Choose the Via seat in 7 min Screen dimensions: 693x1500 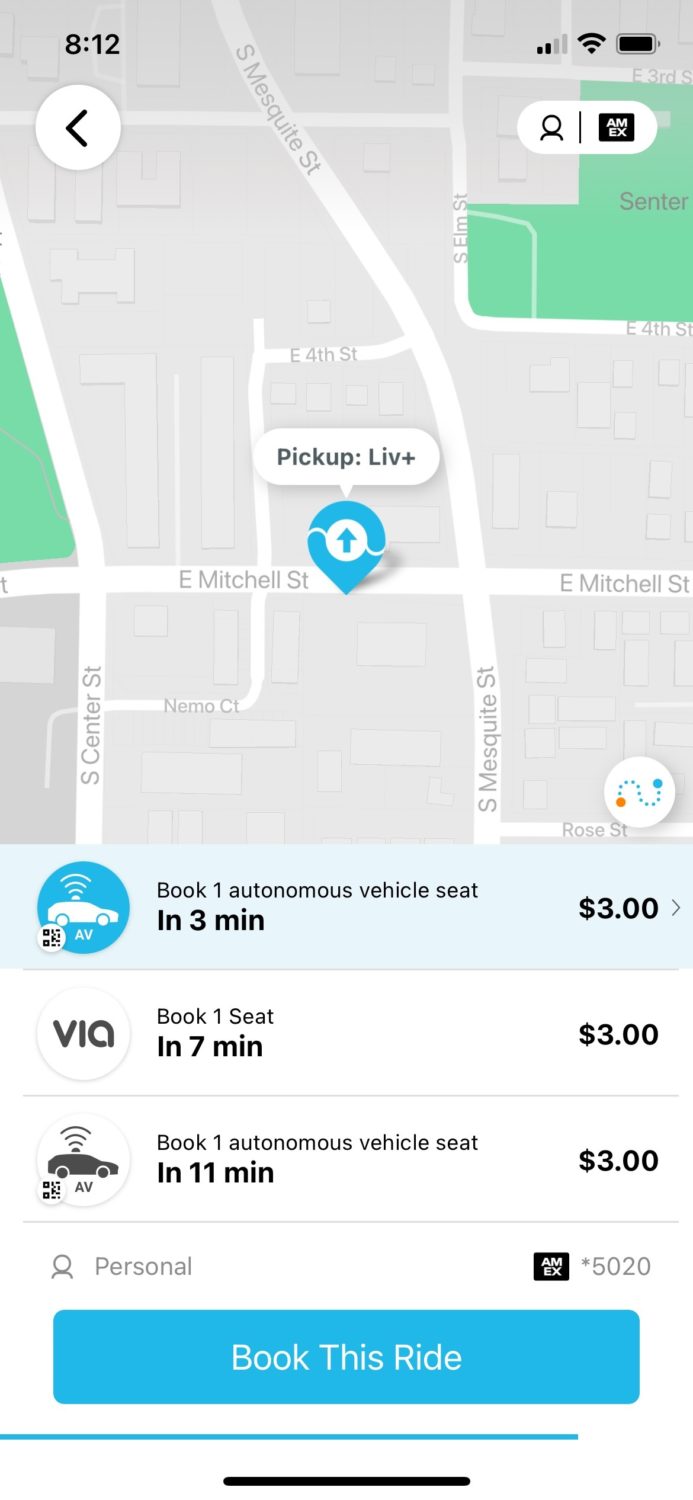tap(346, 1033)
